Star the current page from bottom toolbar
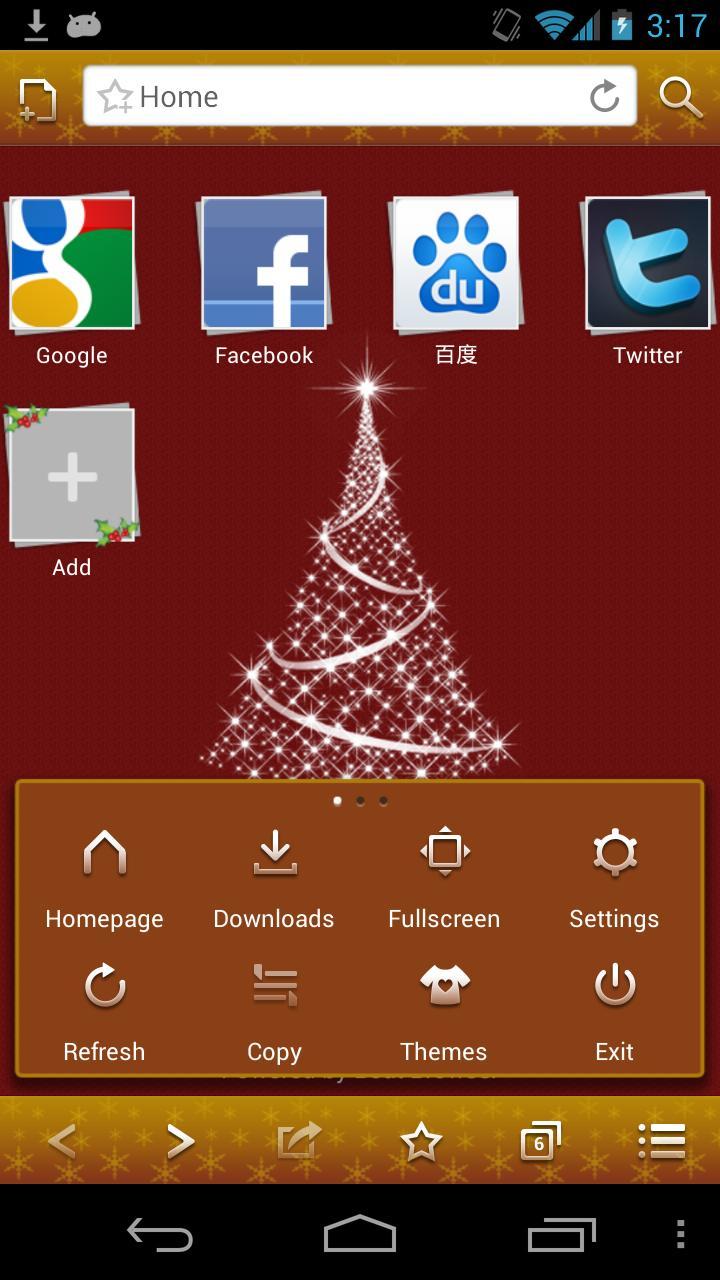This screenshot has height=1280, width=720. (x=421, y=1140)
